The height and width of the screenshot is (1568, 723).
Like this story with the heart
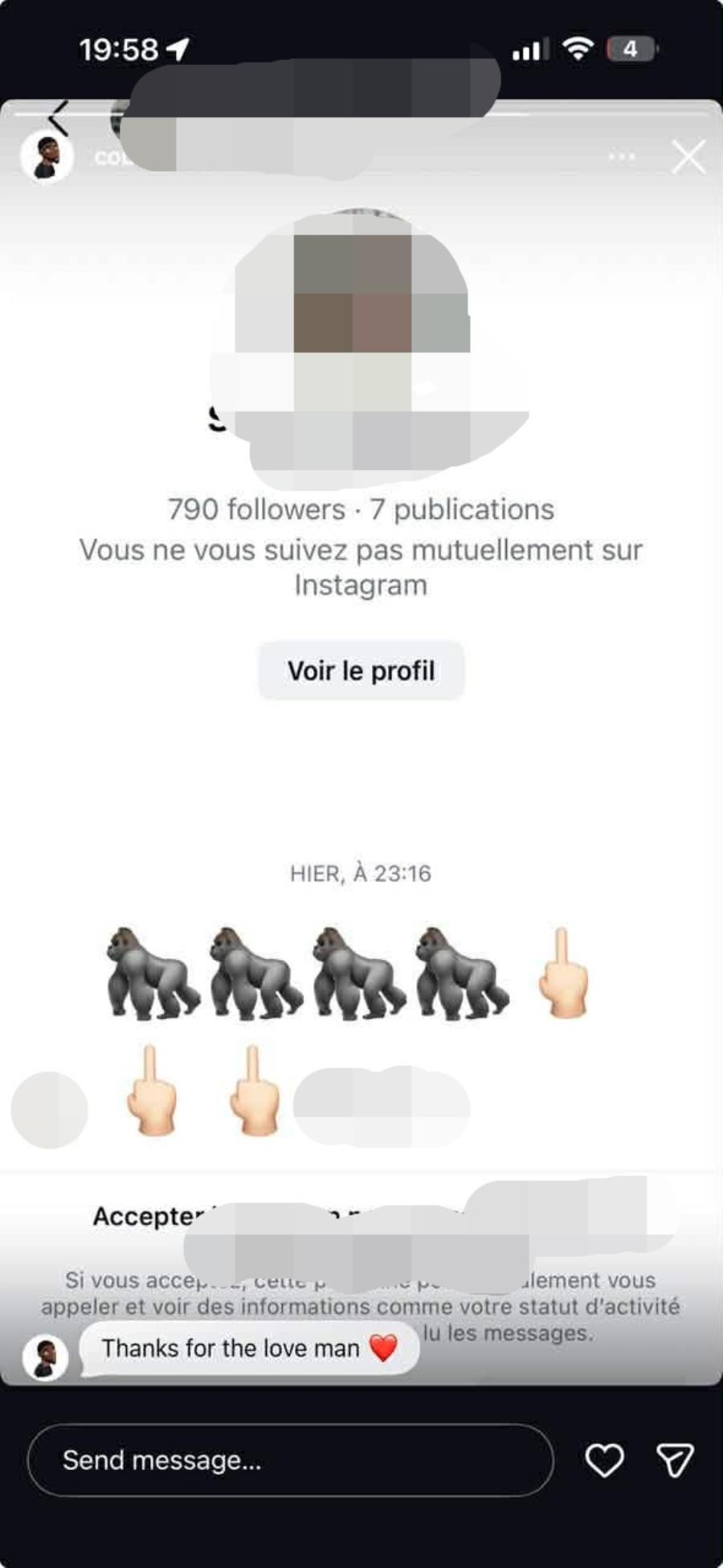[x=604, y=1460]
